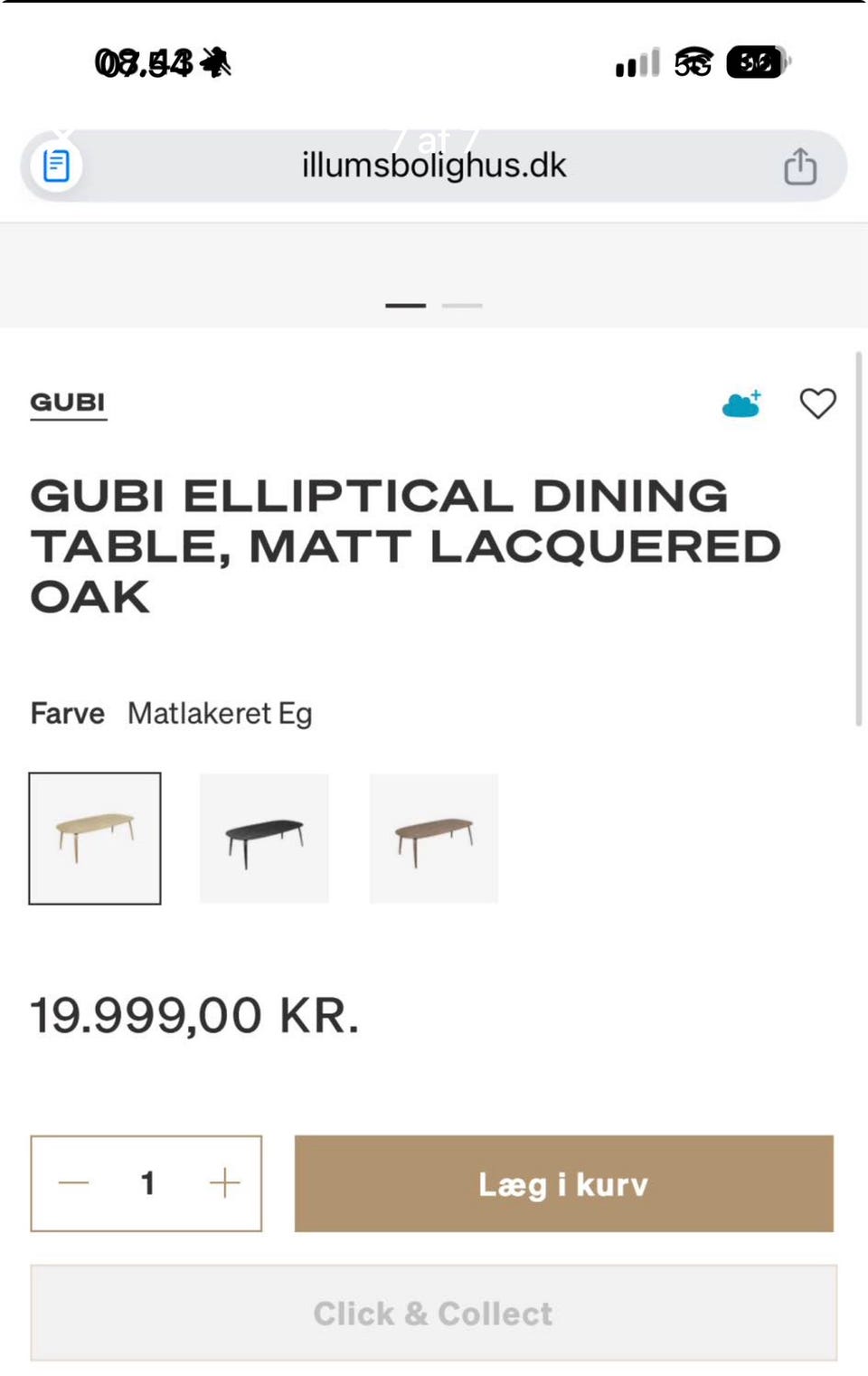868x1376 pixels.
Task: Tap the cloud upload icon on product page
Action: (x=741, y=403)
